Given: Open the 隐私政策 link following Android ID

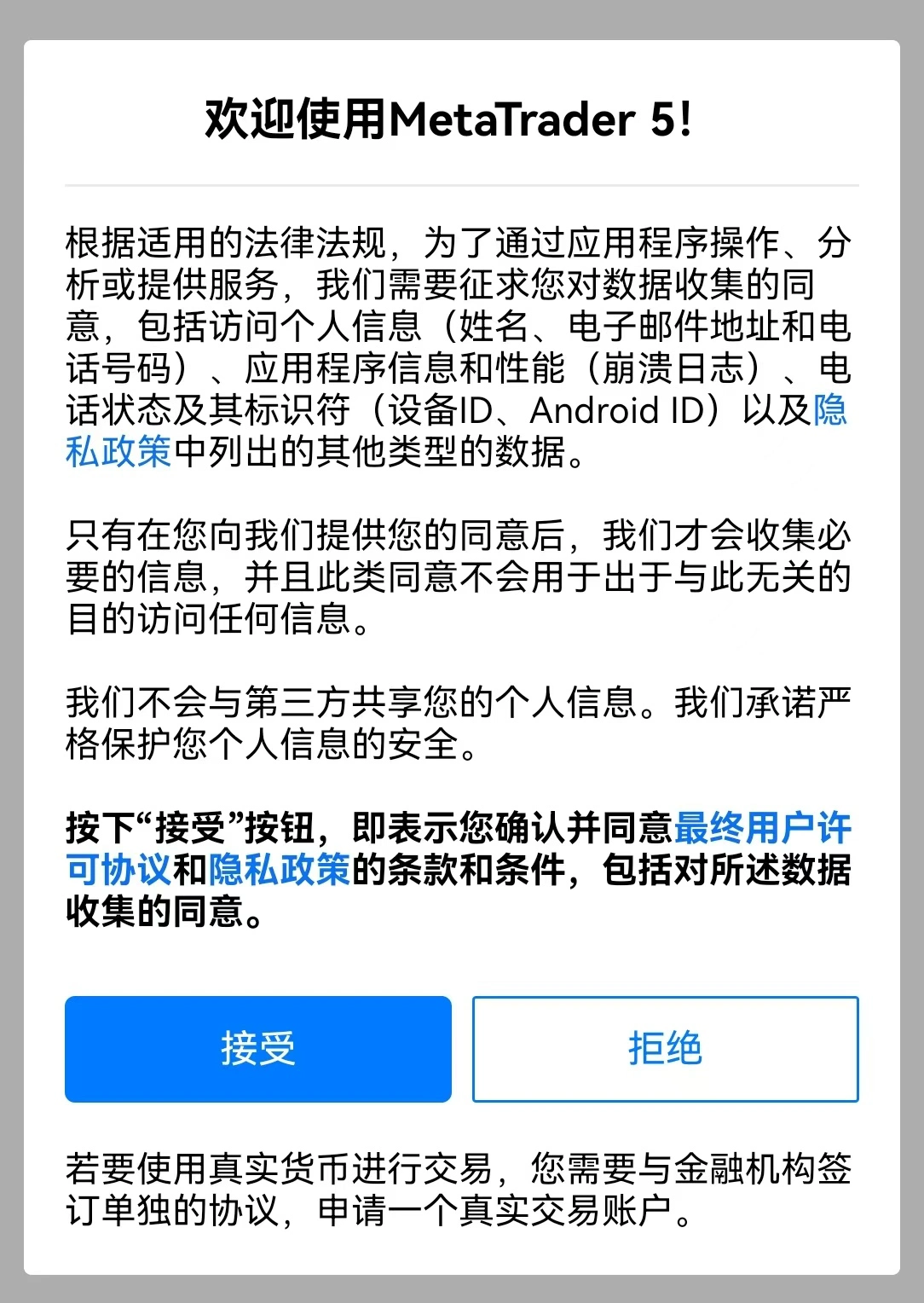Looking at the screenshot, I should coord(118,452).
